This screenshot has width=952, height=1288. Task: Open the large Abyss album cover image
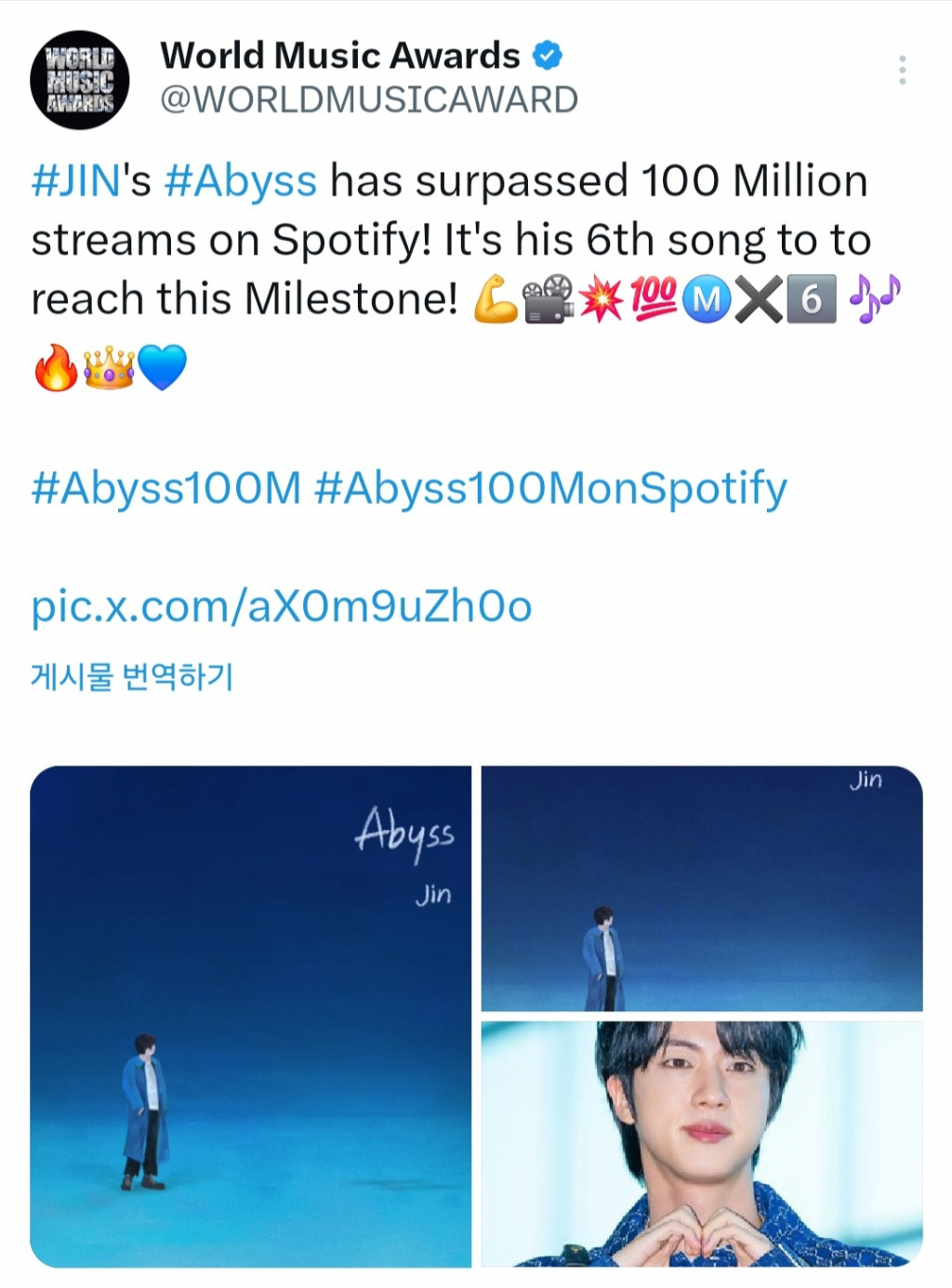(x=251, y=1016)
